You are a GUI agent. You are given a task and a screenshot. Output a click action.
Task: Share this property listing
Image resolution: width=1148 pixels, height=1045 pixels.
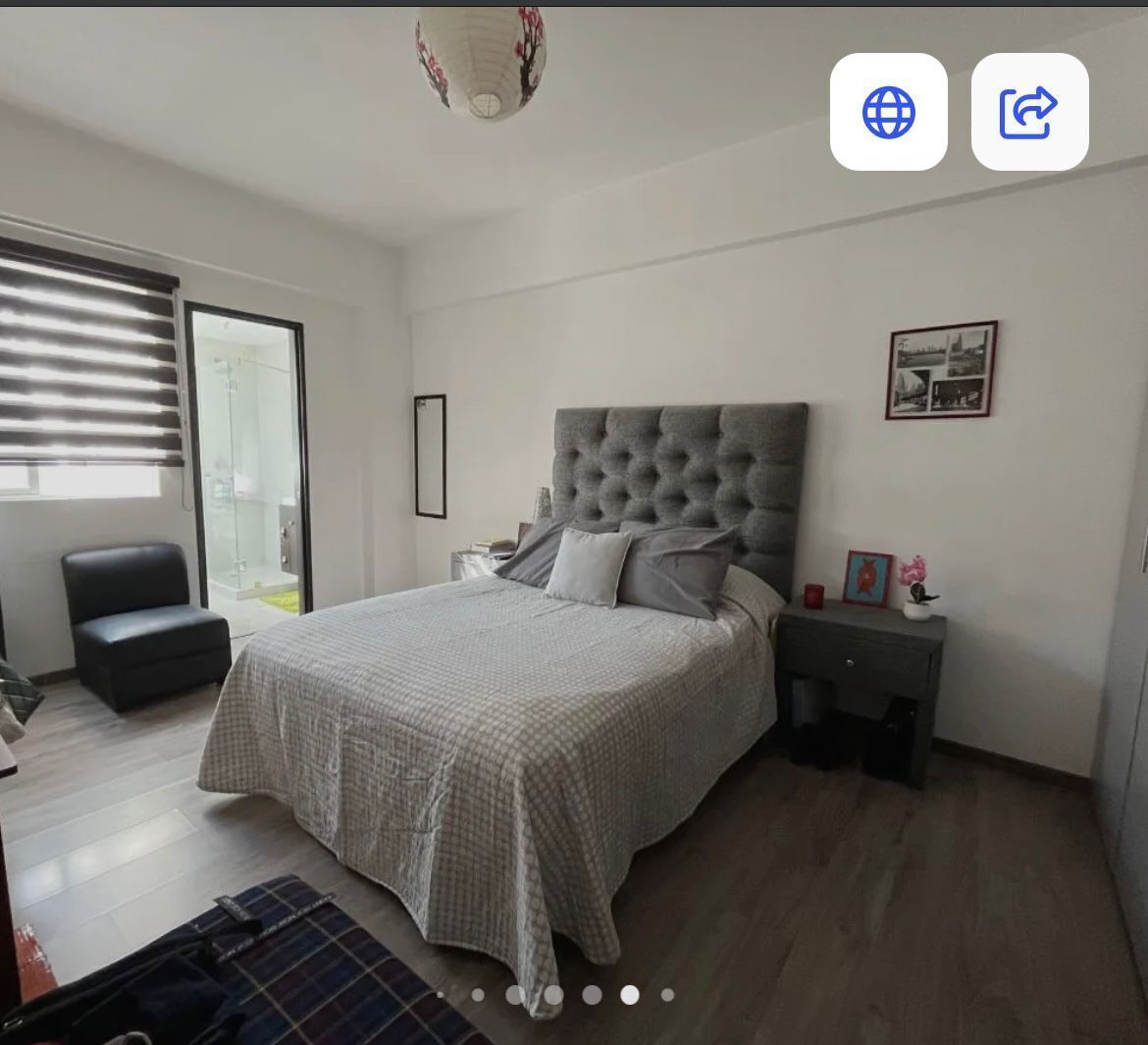coord(1029,112)
